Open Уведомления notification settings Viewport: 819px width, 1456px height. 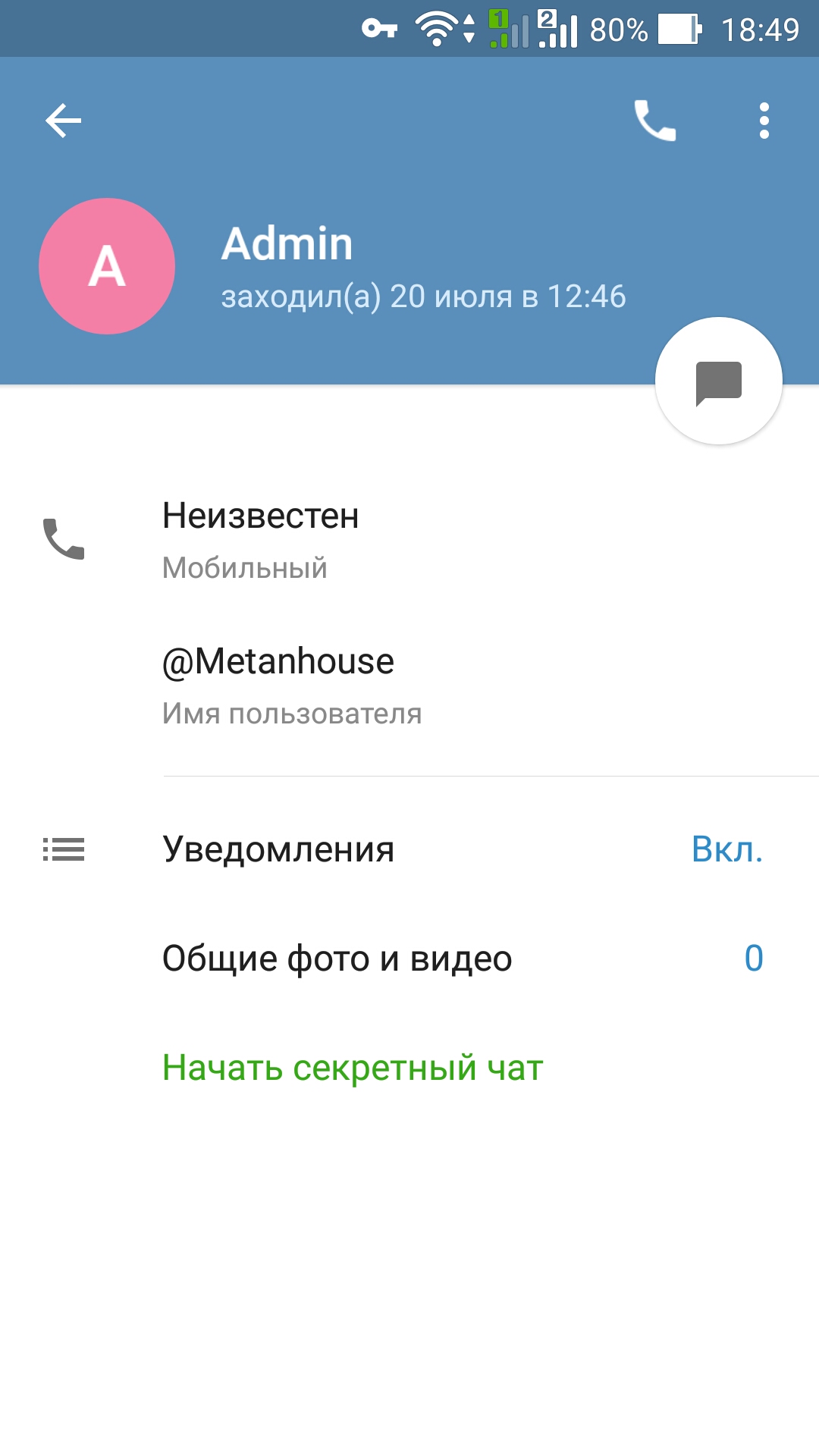pyautogui.click(x=409, y=849)
